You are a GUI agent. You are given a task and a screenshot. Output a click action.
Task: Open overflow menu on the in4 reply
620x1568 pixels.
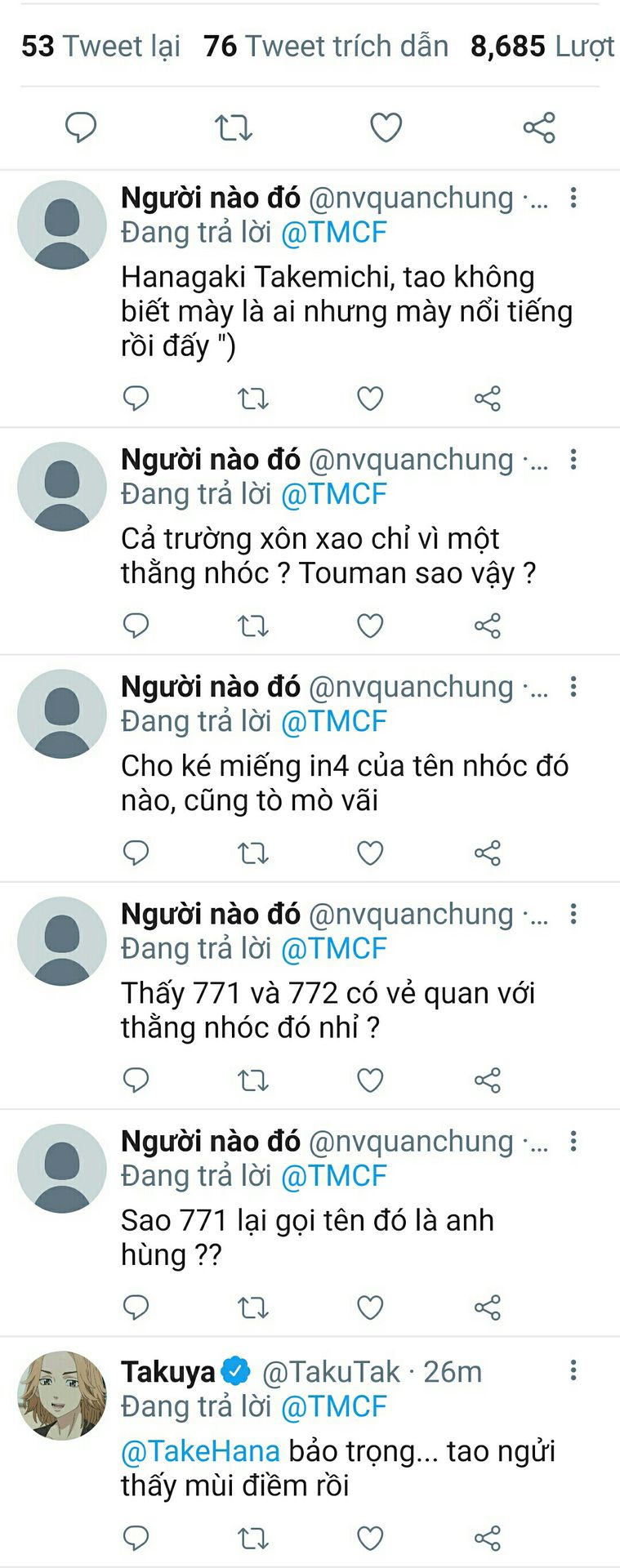[x=573, y=687]
